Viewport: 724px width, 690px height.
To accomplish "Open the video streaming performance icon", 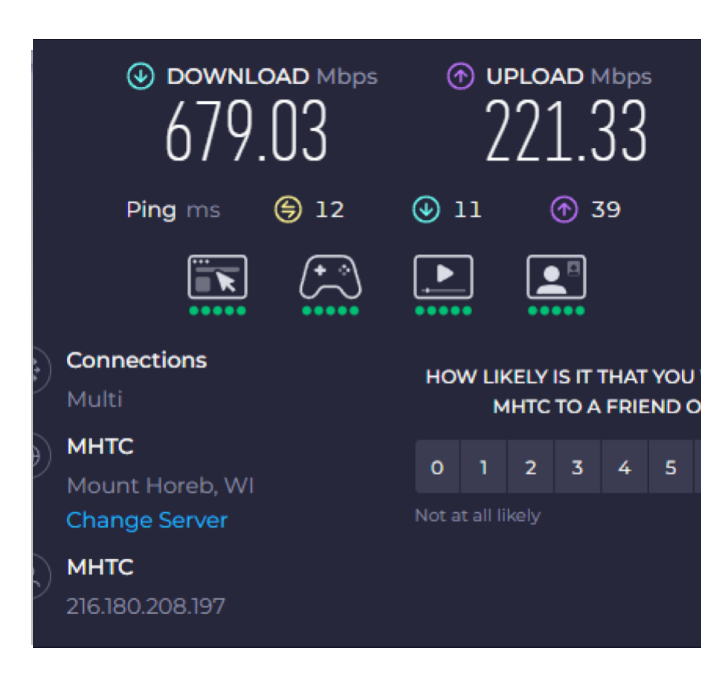I will tap(443, 278).
